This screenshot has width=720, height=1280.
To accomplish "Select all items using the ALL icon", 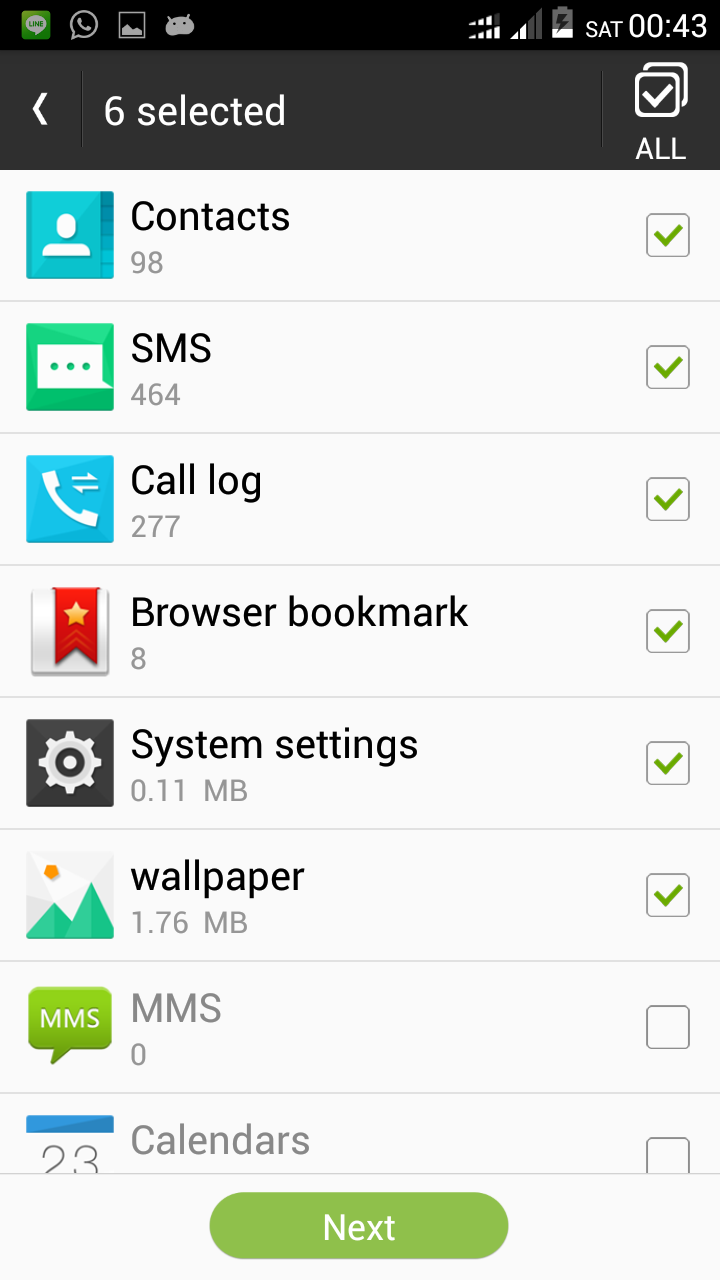I will [x=660, y=105].
